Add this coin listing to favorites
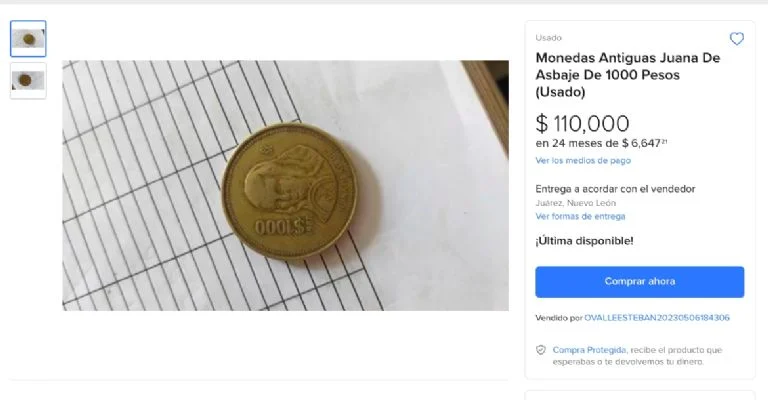The height and width of the screenshot is (400, 768). [736, 39]
